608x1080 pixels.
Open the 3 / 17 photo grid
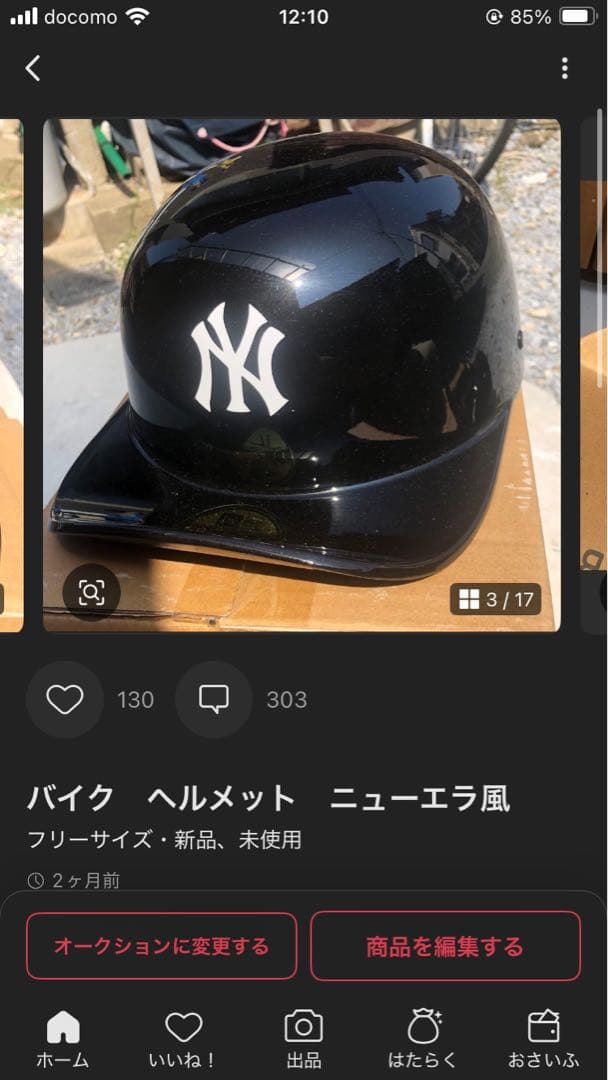[497, 599]
